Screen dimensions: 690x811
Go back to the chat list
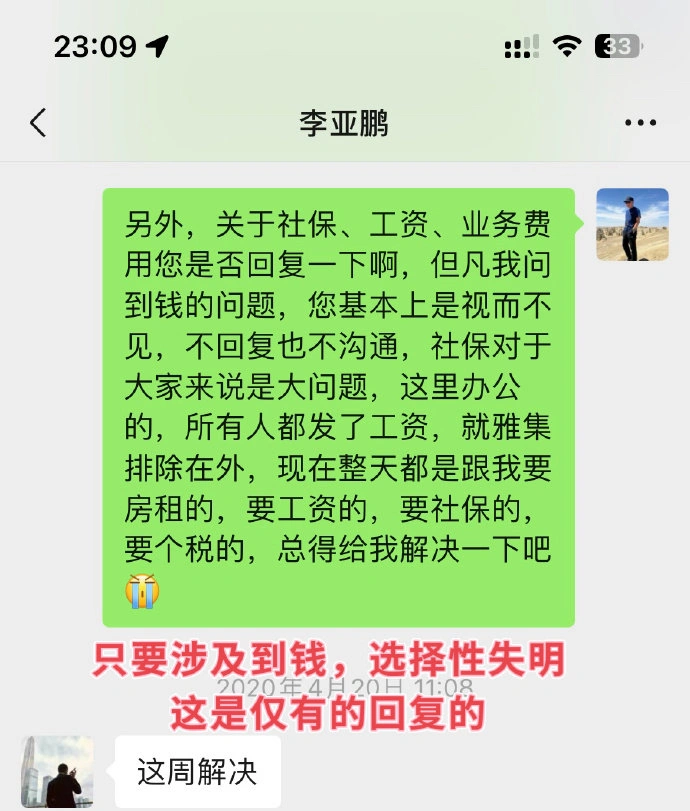click(38, 123)
